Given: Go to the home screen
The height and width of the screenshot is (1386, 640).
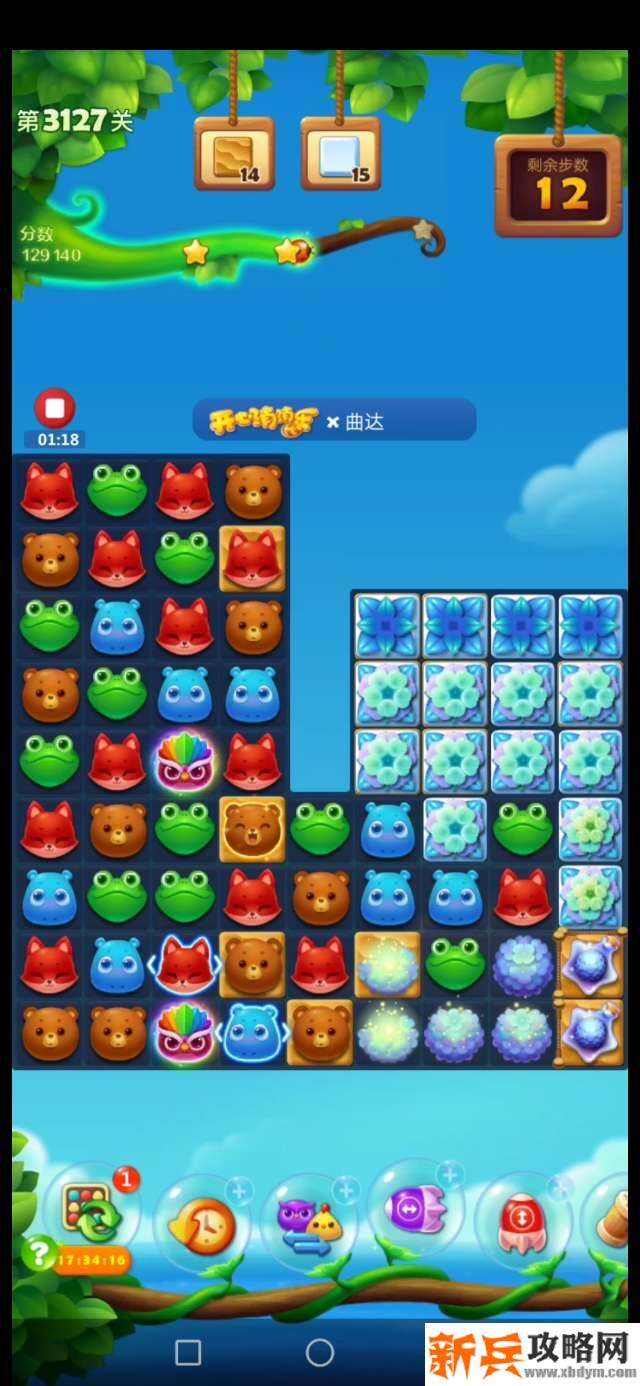Looking at the screenshot, I should (320, 1353).
